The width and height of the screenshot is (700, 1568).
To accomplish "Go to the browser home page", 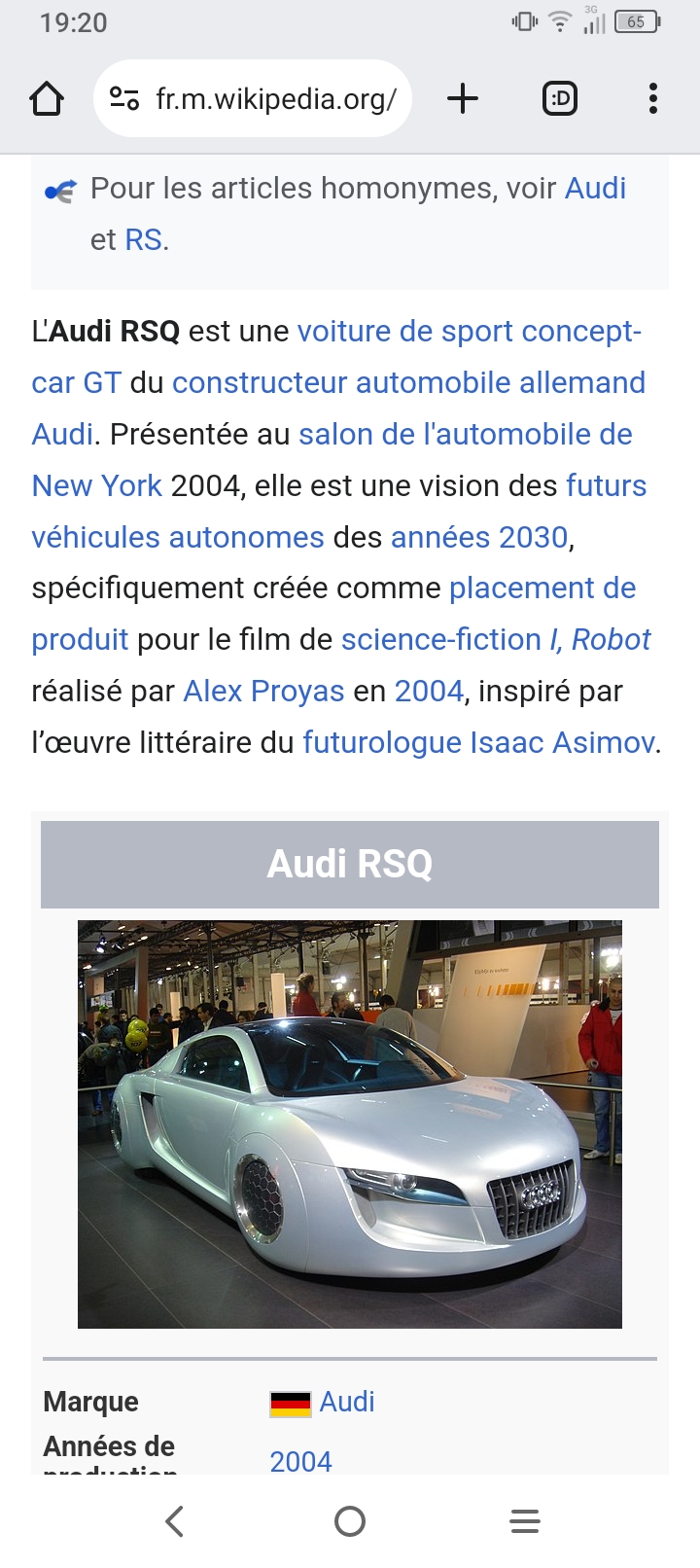I will [47, 98].
